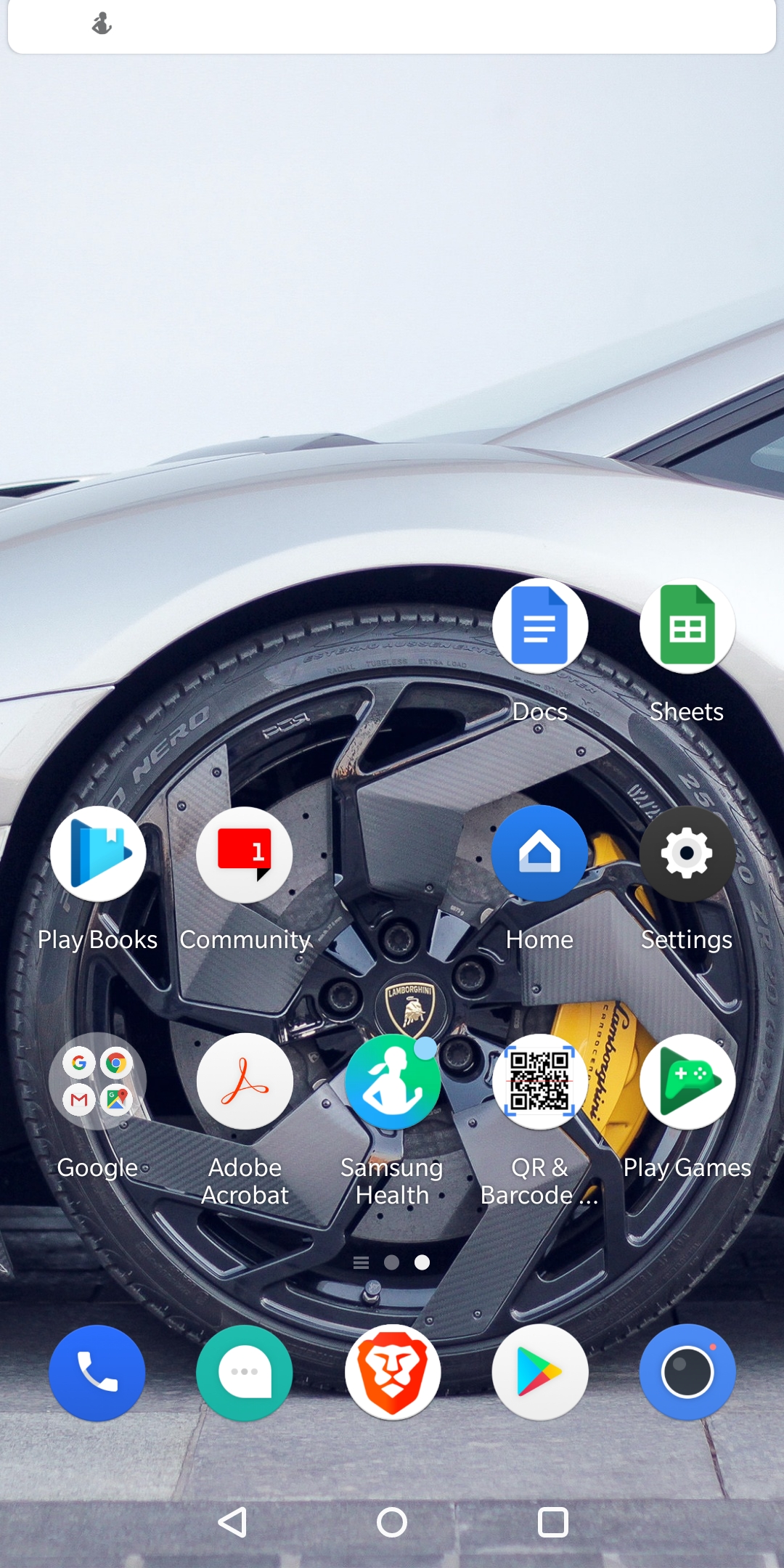Image resolution: width=784 pixels, height=1568 pixels.
Task: Open the Docs app
Action: [x=539, y=626]
